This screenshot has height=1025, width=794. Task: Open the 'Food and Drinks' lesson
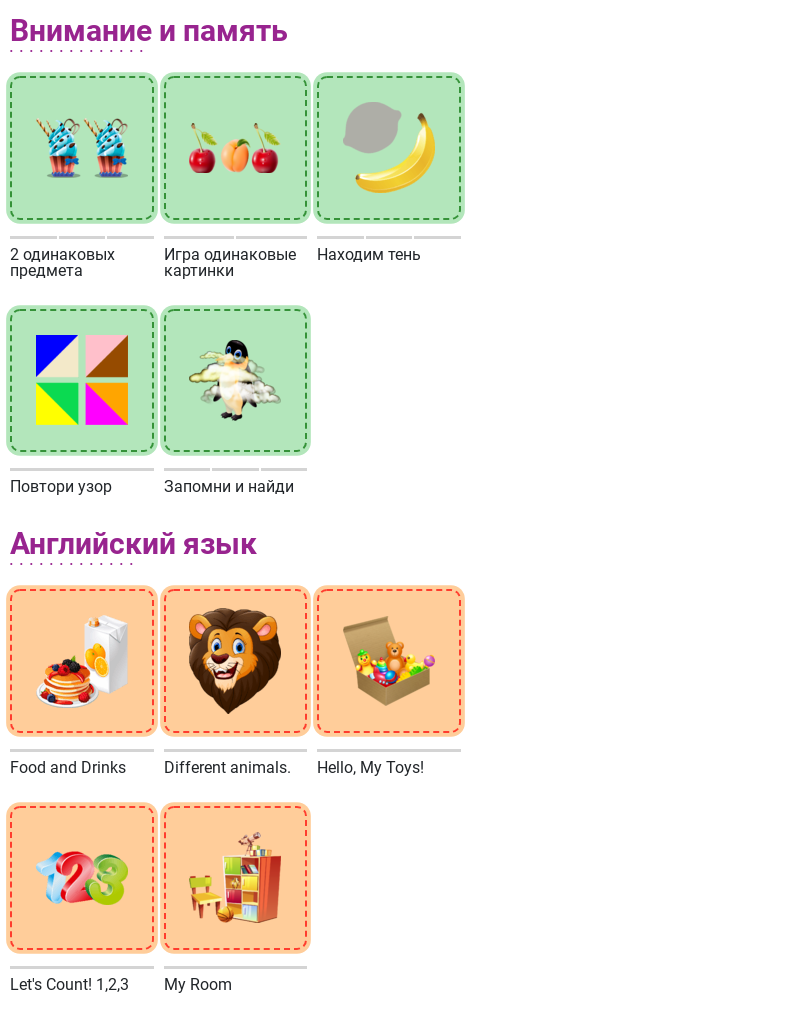point(82,661)
